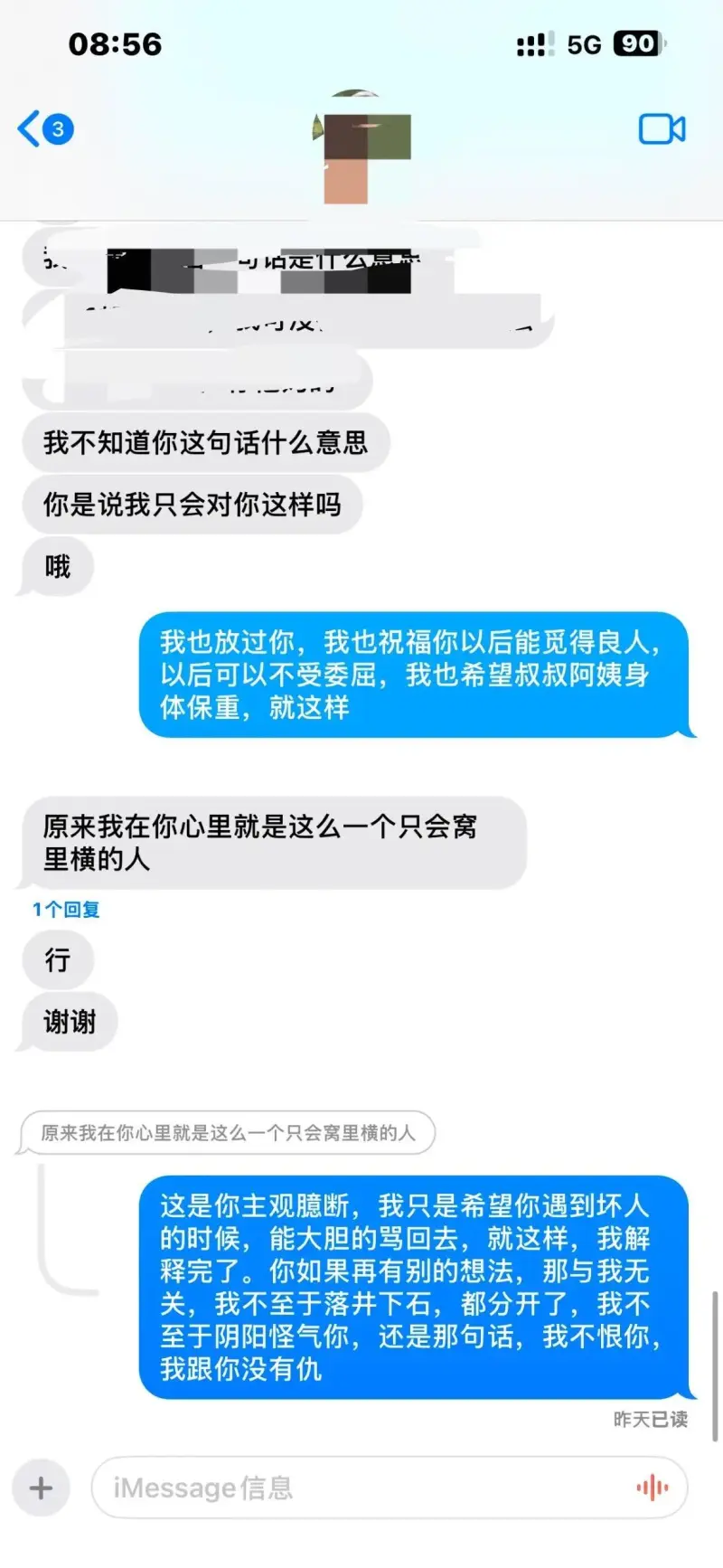
Task: Go back to the messages list
Action: (x=43, y=129)
